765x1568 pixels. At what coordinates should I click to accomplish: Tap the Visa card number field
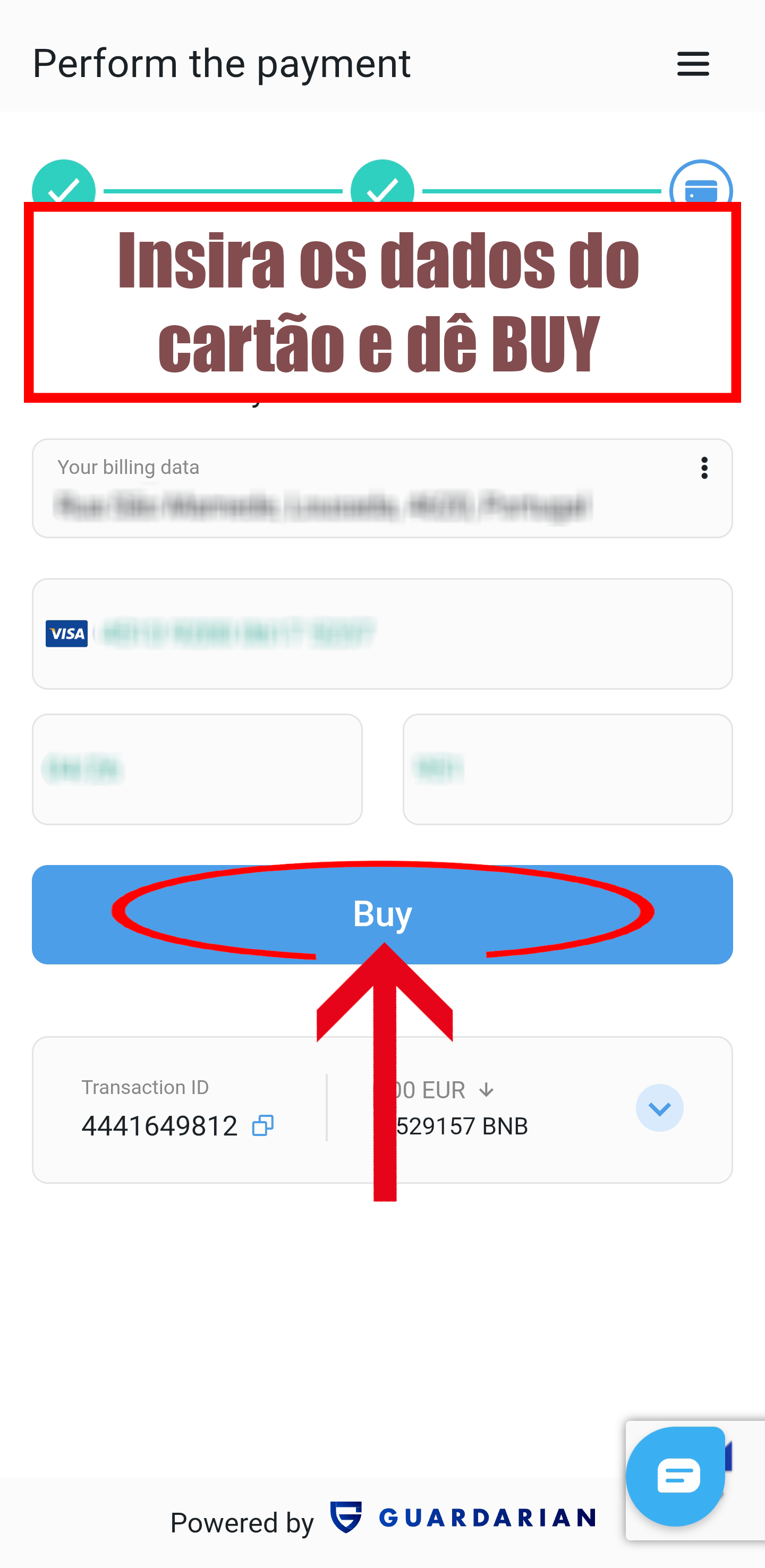[382, 634]
